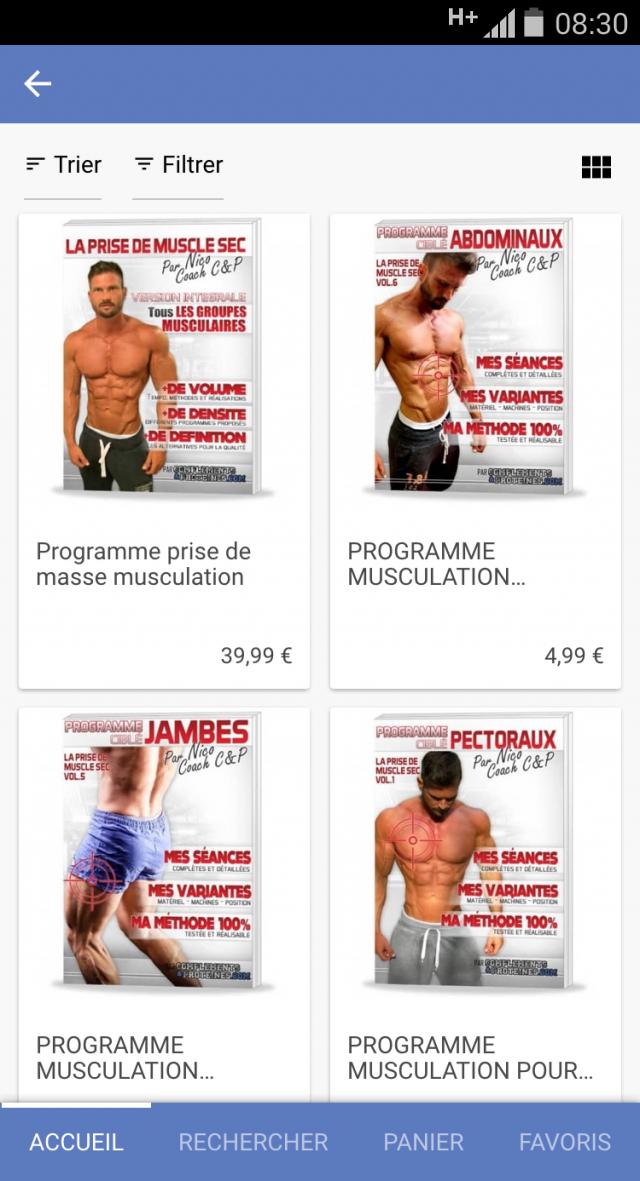The height and width of the screenshot is (1181, 640).
Task: Switch to the Rechercher tab
Action: point(253,1142)
